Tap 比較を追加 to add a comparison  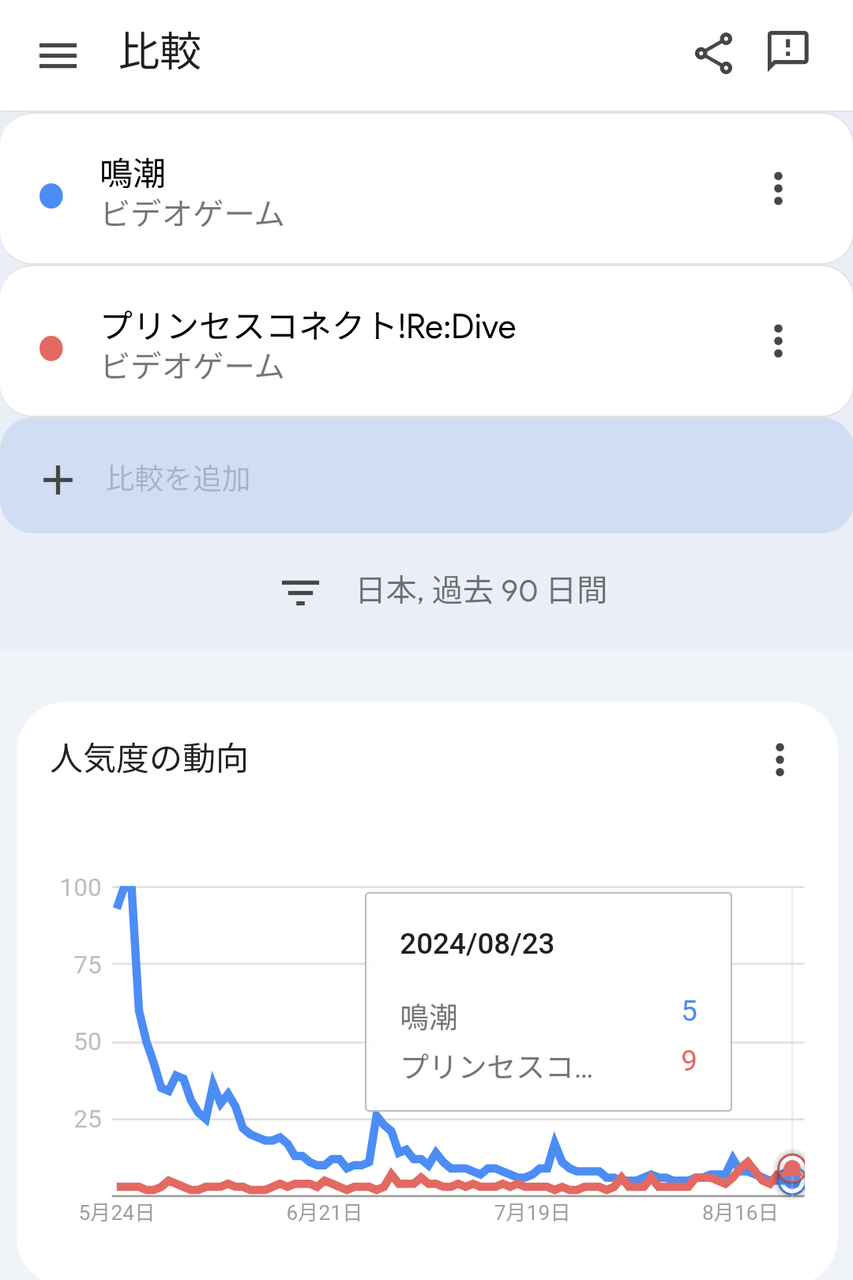point(426,478)
